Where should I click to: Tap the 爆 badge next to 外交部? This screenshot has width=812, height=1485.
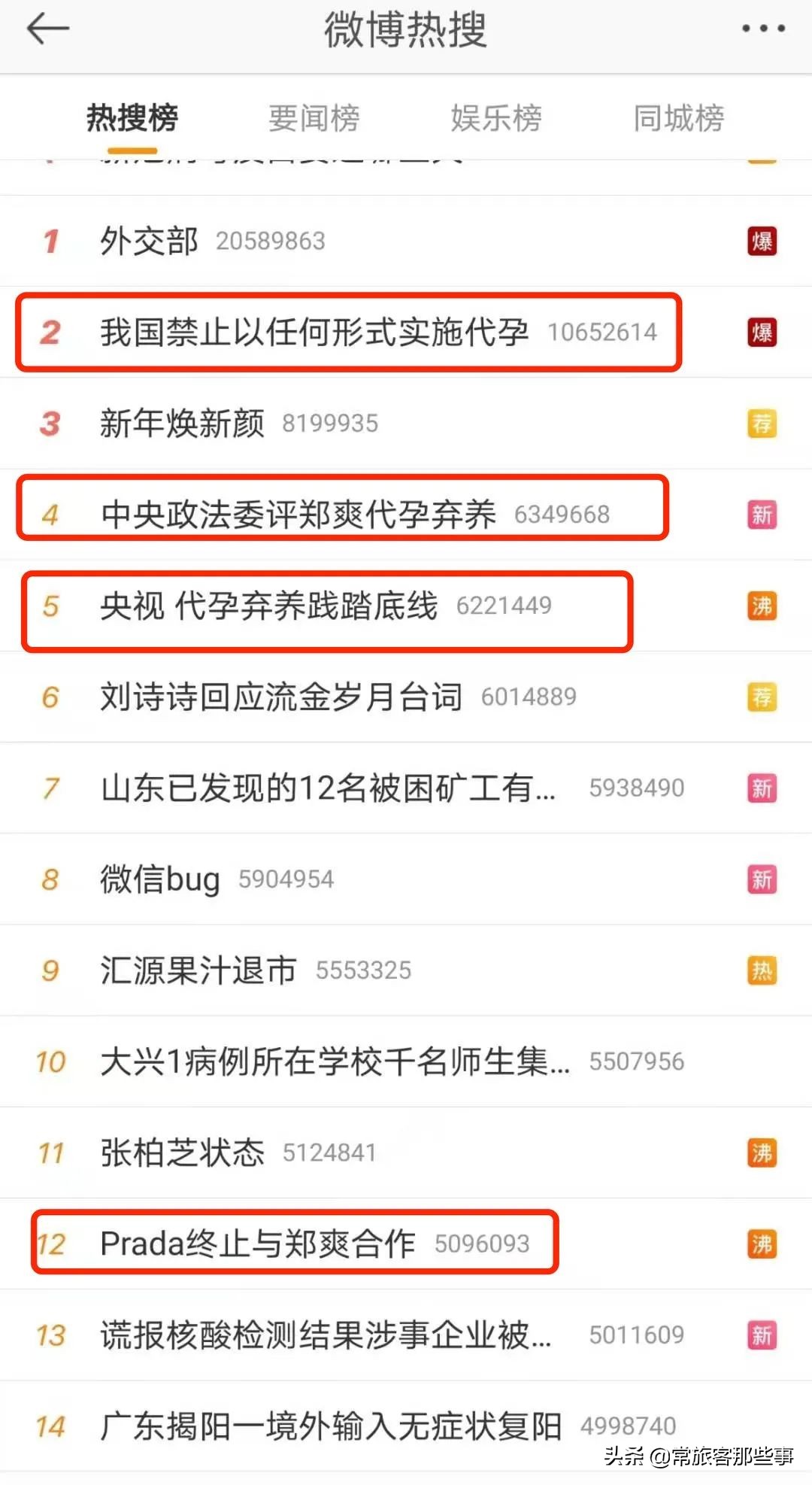[762, 241]
